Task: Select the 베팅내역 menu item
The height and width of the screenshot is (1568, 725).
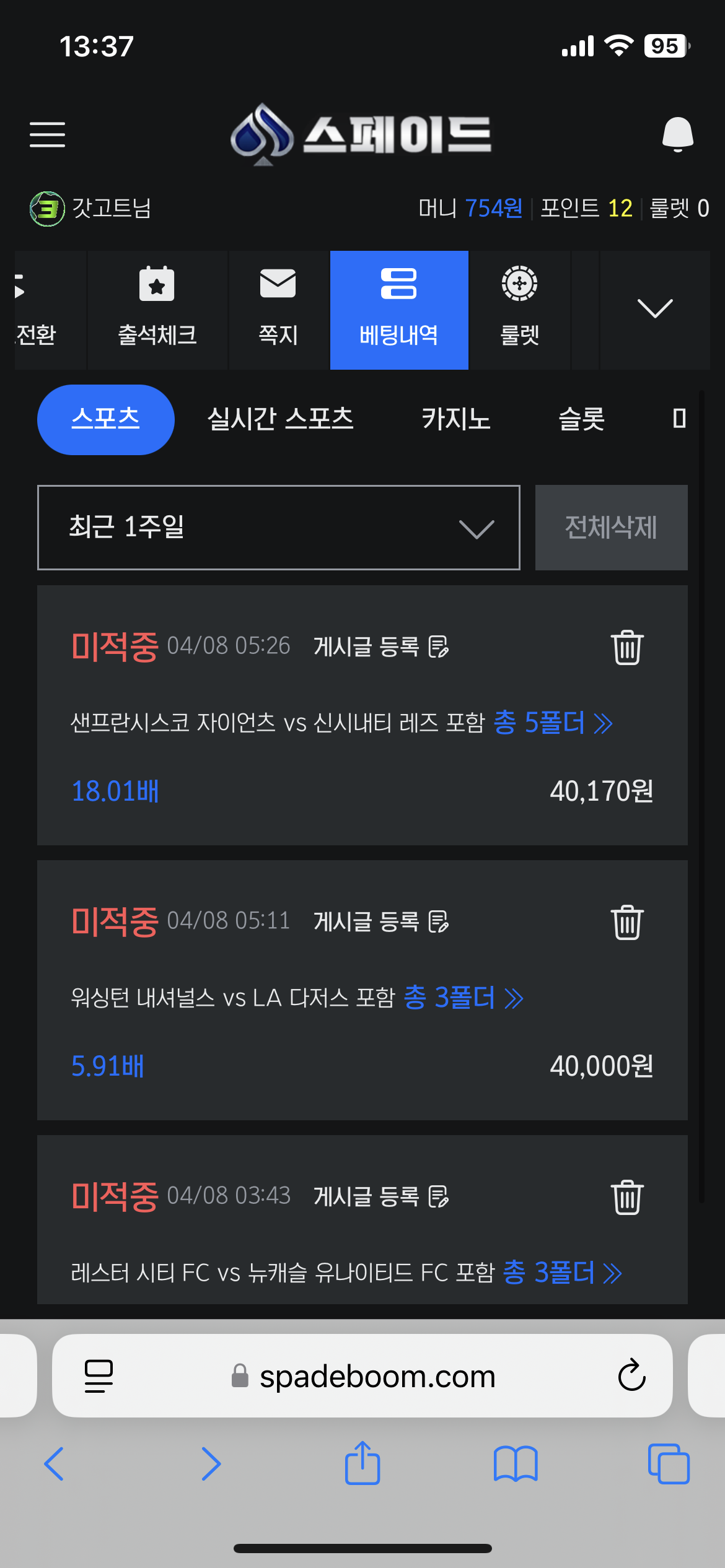Action: point(399,310)
